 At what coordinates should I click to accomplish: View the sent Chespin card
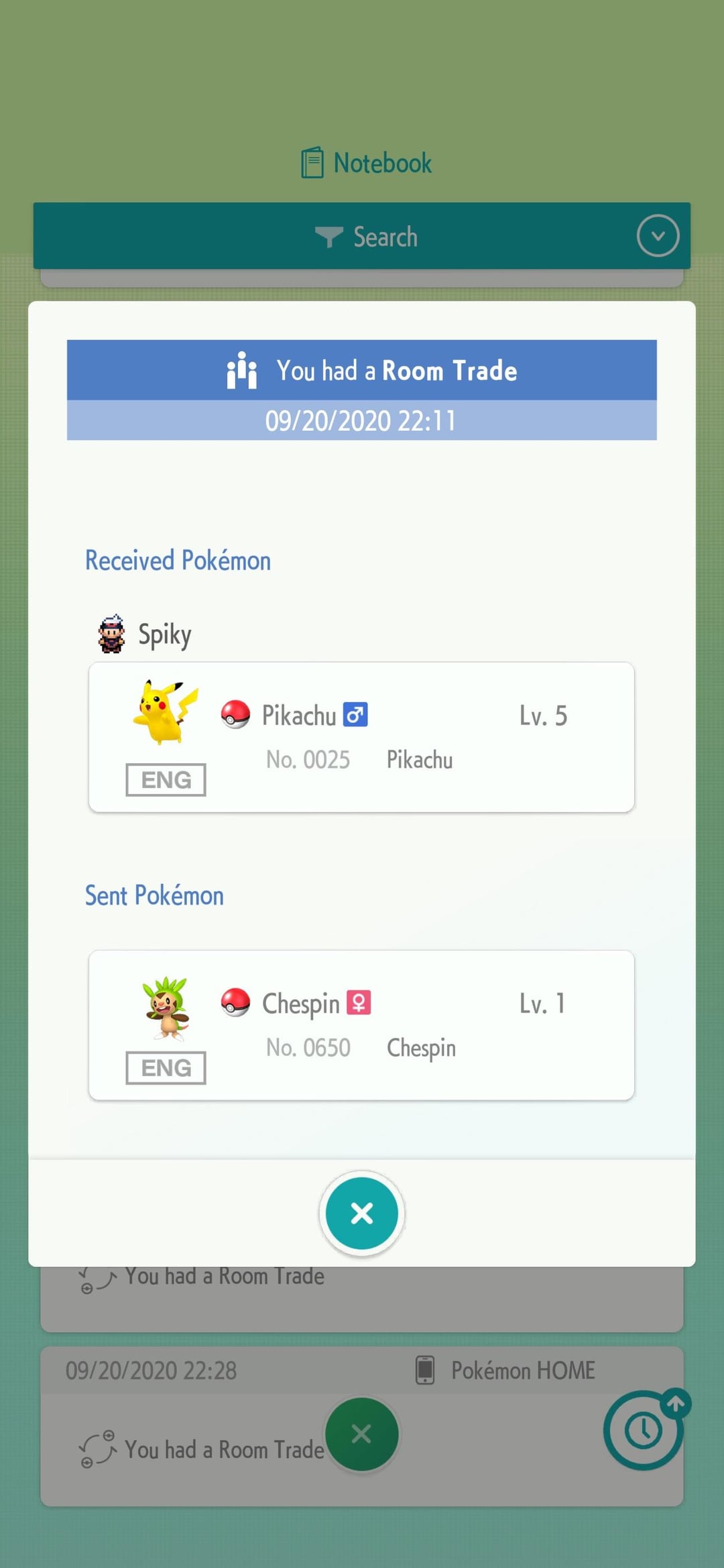coord(361,1025)
